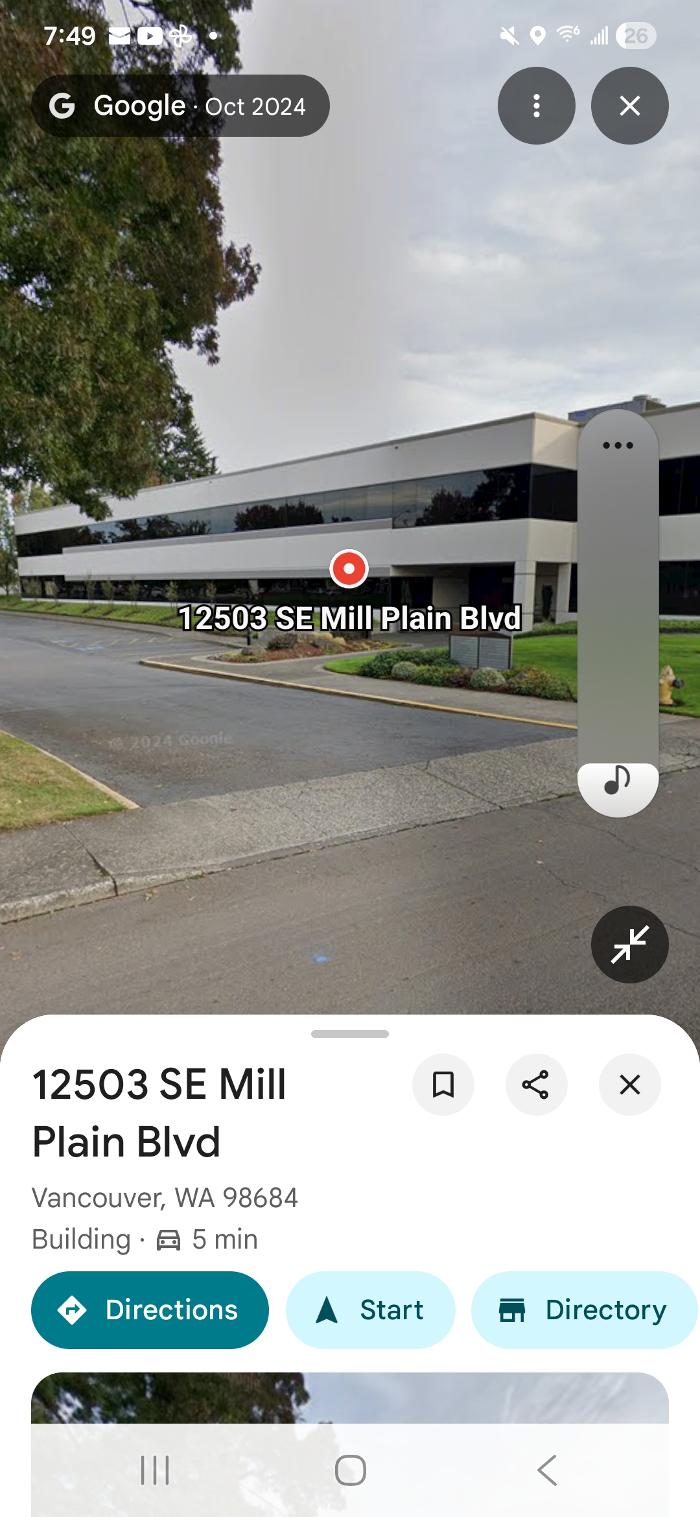Collapse the Street View to smaller size
Image resolution: width=700 pixels, height=1517 pixels.
click(629, 944)
